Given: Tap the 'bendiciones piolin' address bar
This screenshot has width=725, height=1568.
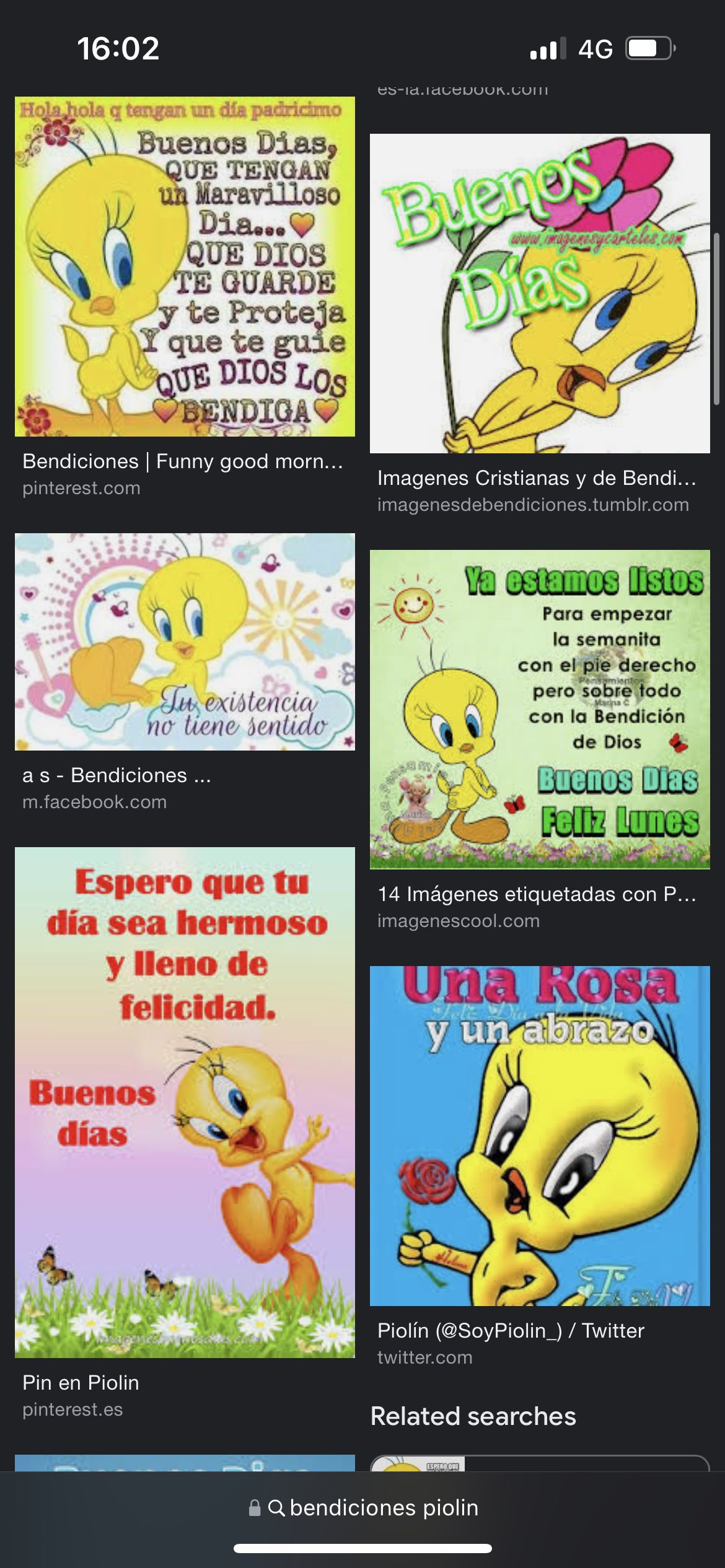Looking at the screenshot, I should (x=372, y=1507).
